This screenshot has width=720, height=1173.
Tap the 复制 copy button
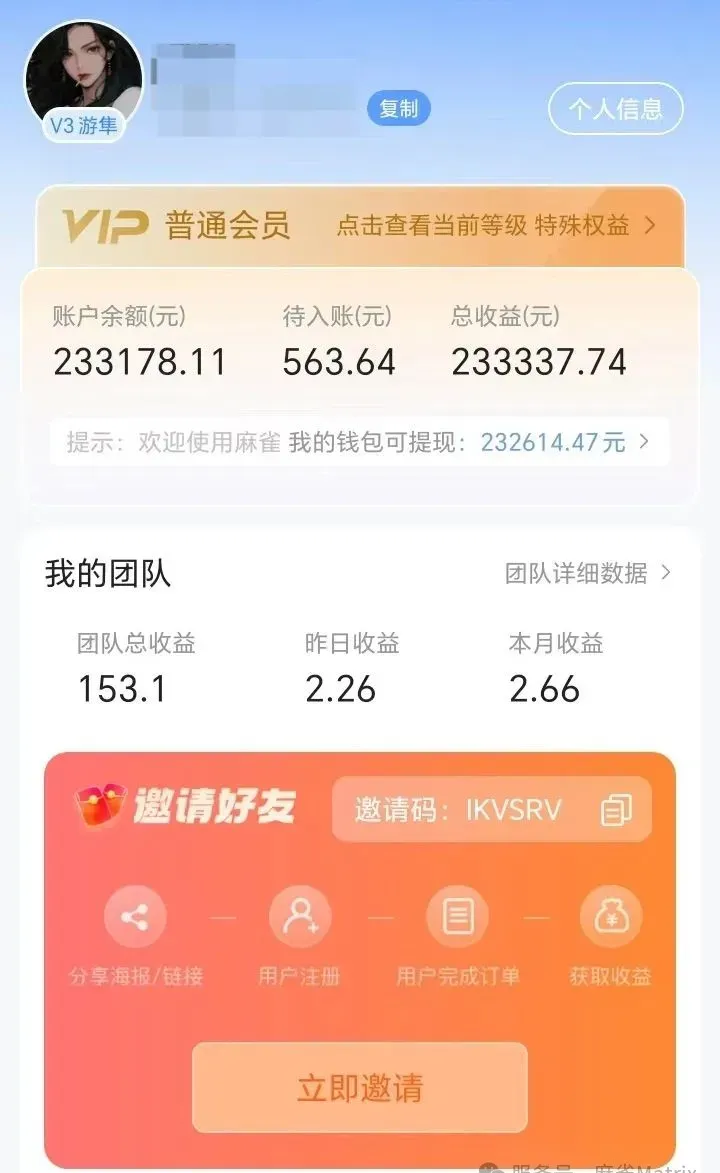pos(398,109)
